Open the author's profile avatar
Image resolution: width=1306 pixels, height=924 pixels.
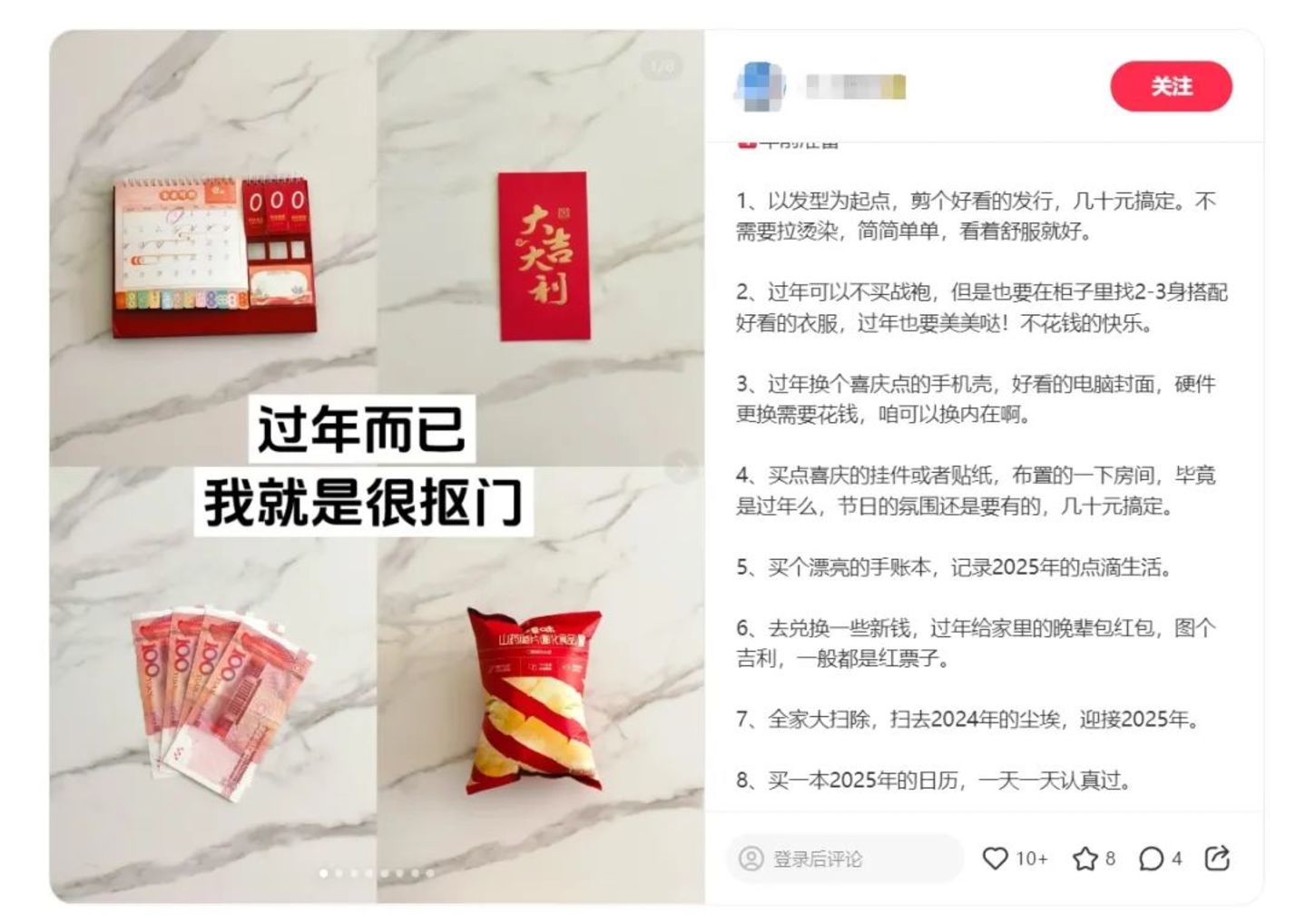coord(759,86)
